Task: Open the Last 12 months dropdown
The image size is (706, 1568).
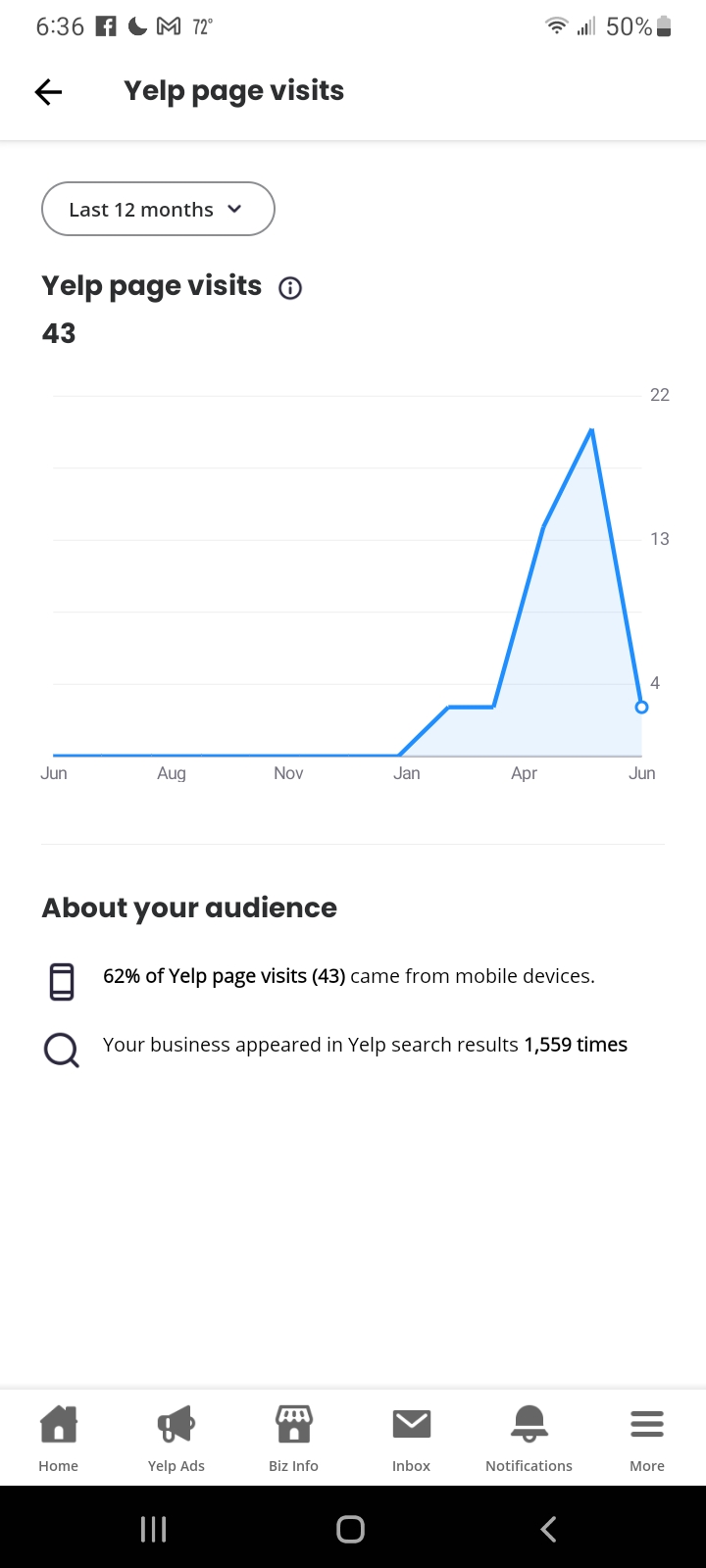Action: [x=158, y=209]
